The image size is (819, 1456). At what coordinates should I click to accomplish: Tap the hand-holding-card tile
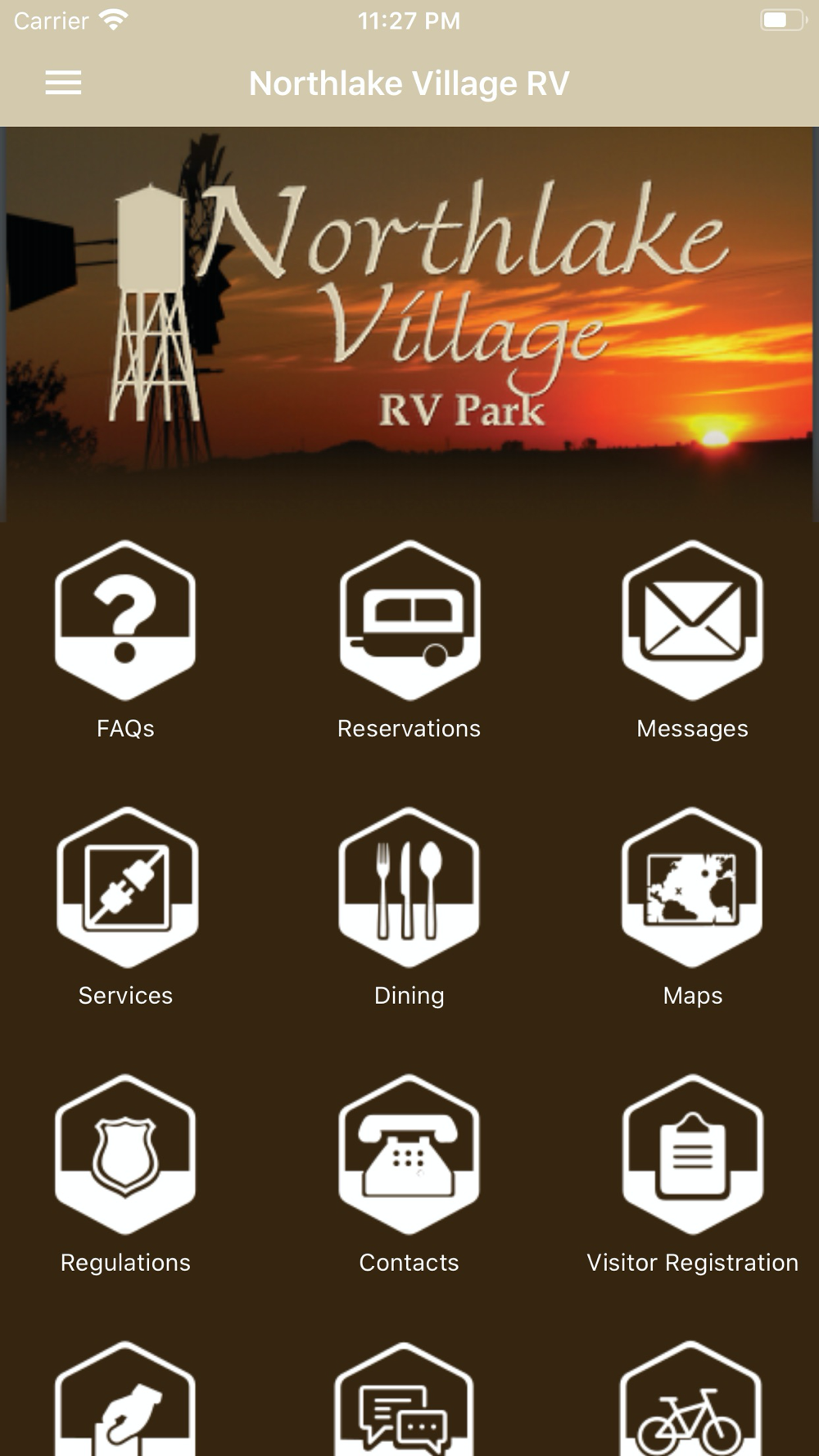pyautogui.click(x=125, y=1402)
